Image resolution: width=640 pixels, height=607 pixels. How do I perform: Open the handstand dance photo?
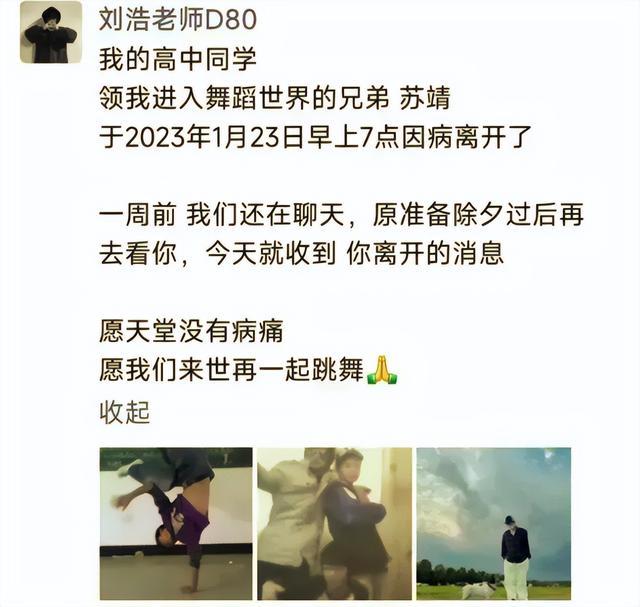click(175, 523)
